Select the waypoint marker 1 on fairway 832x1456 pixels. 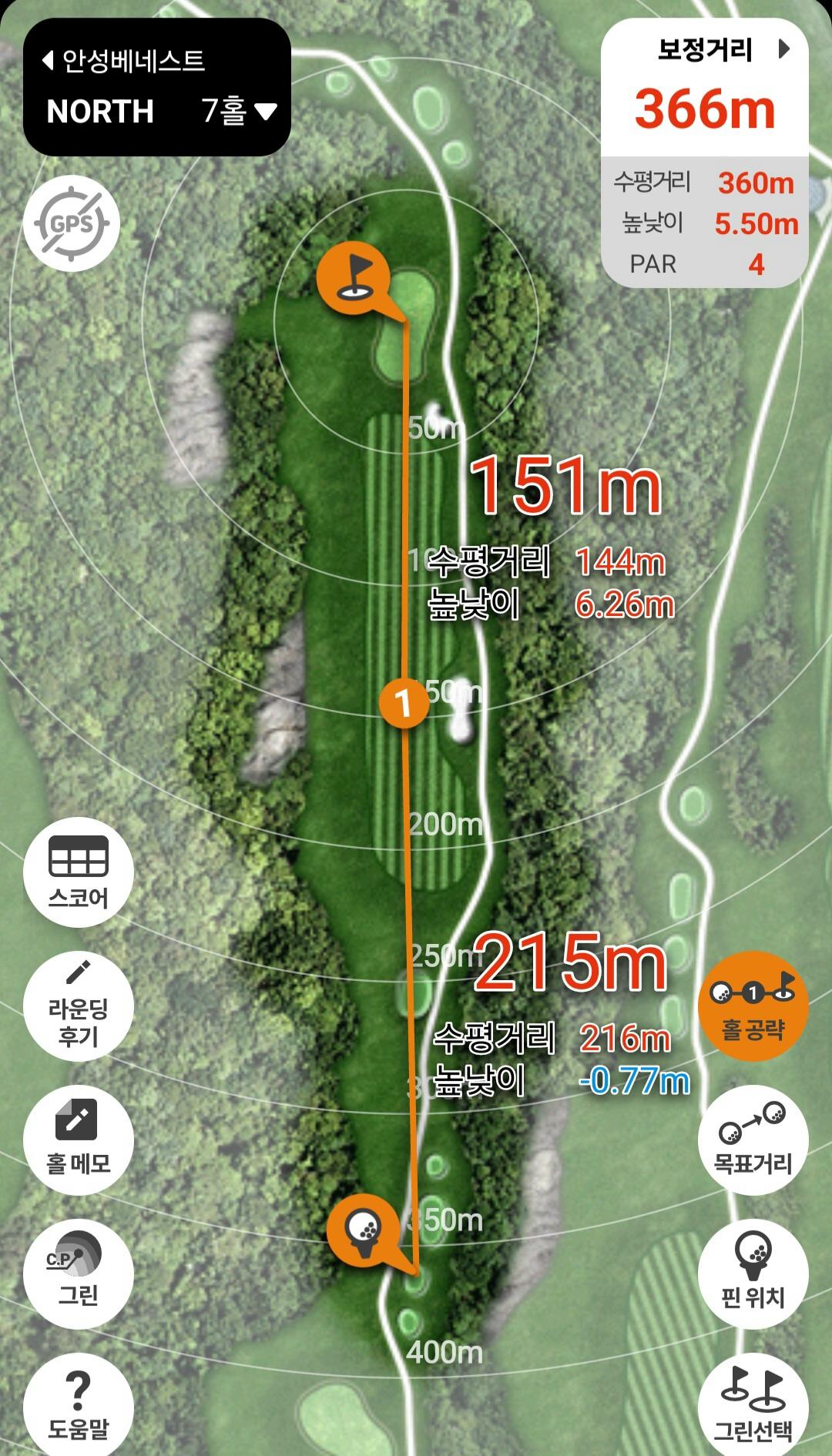(x=404, y=702)
